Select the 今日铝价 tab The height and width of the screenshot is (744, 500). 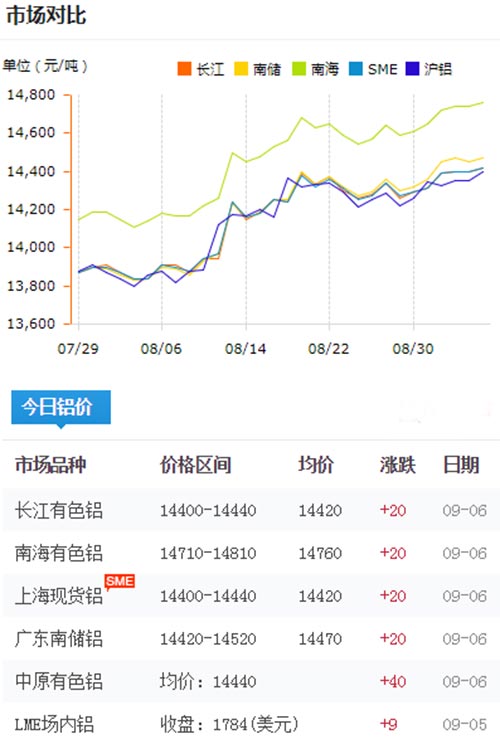coord(61,407)
